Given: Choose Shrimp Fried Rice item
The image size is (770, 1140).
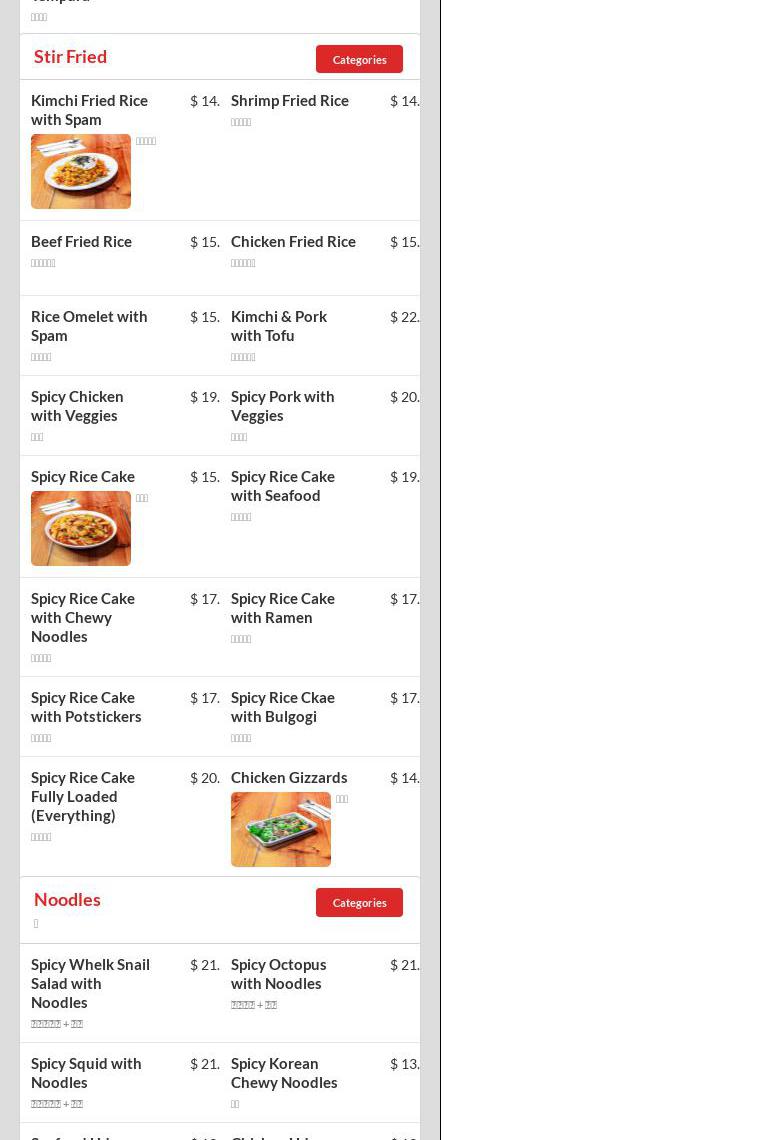Looking at the screenshot, I should point(289,101).
